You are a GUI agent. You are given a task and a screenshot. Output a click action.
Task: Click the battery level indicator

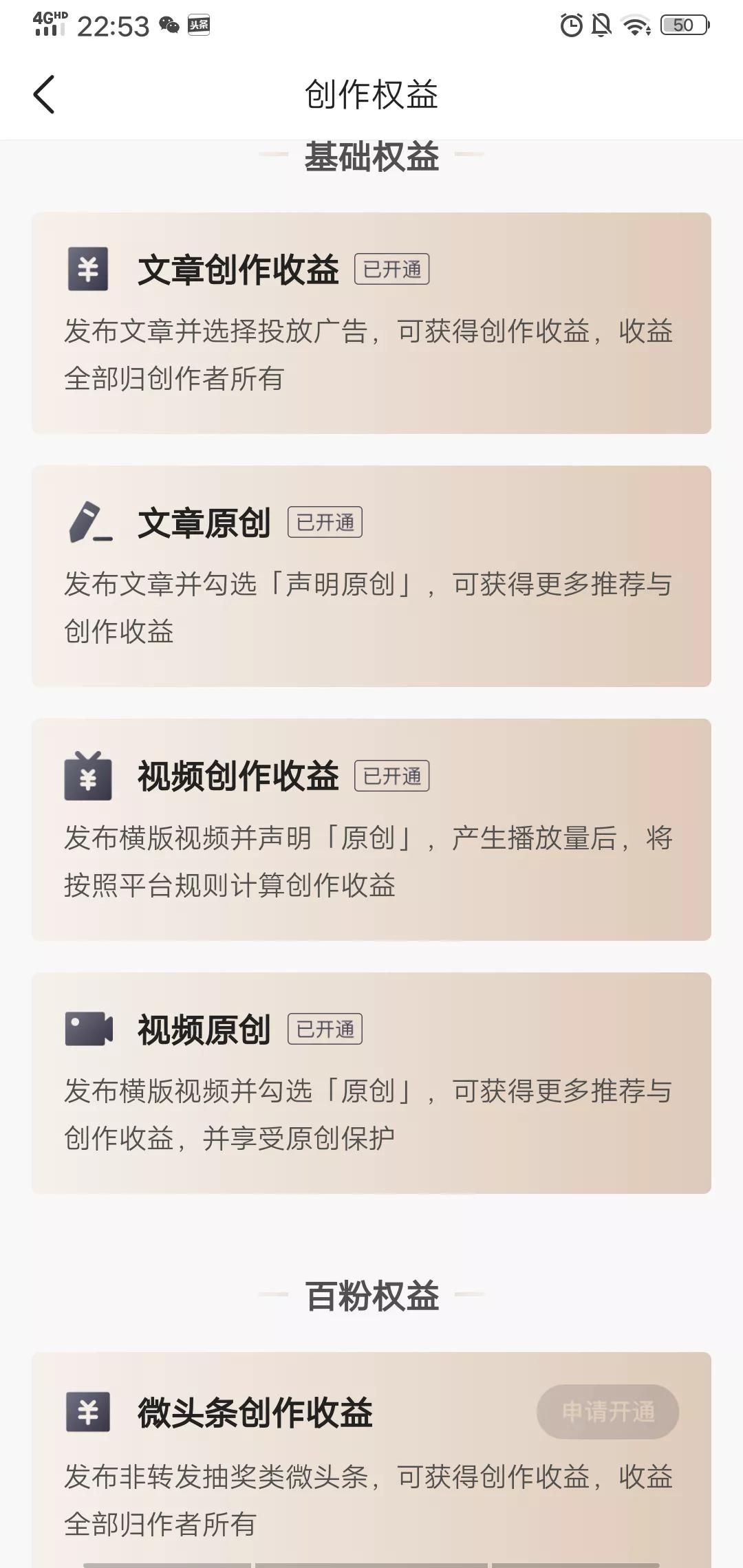click(x=684, y=23)
